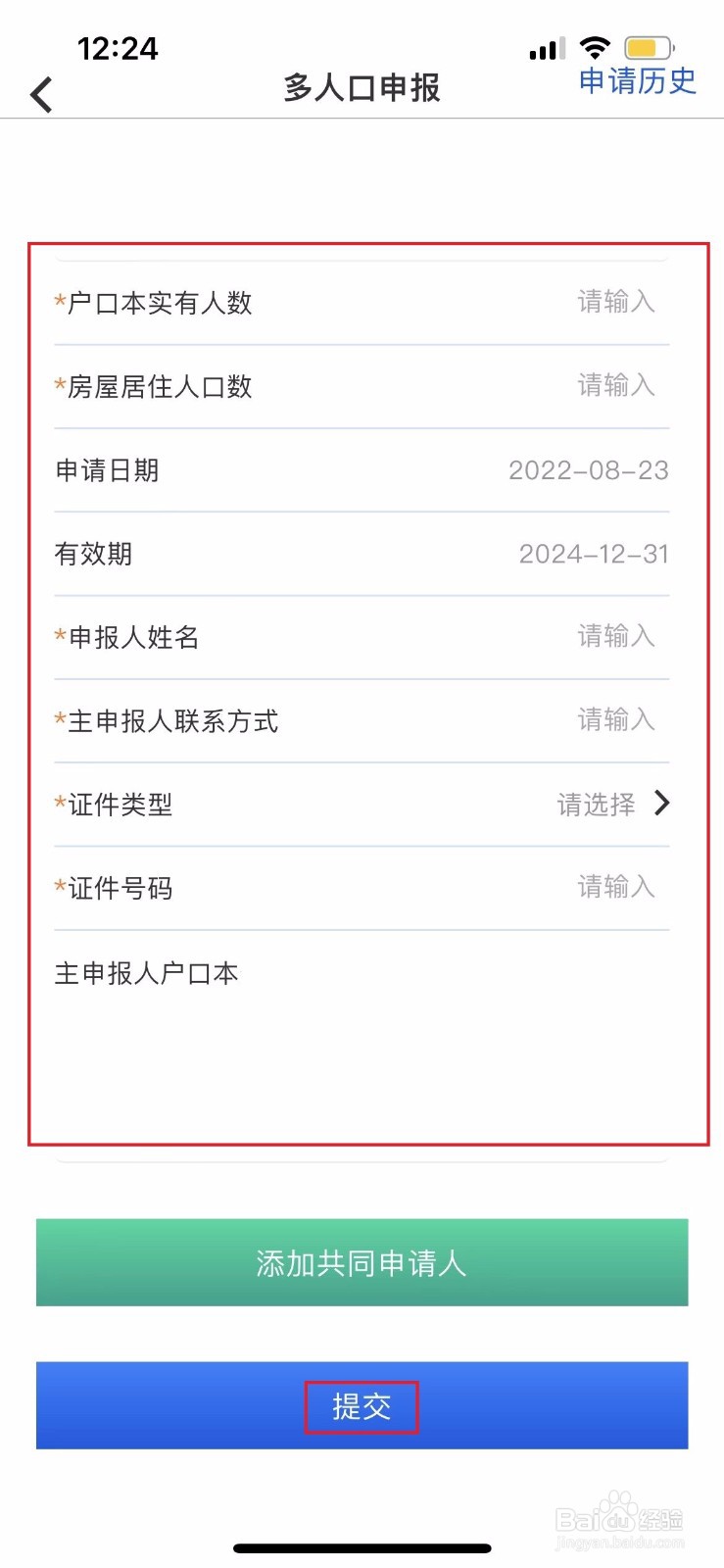
Task: Open the 申请日期 date field
Action: tap(588, 470)
